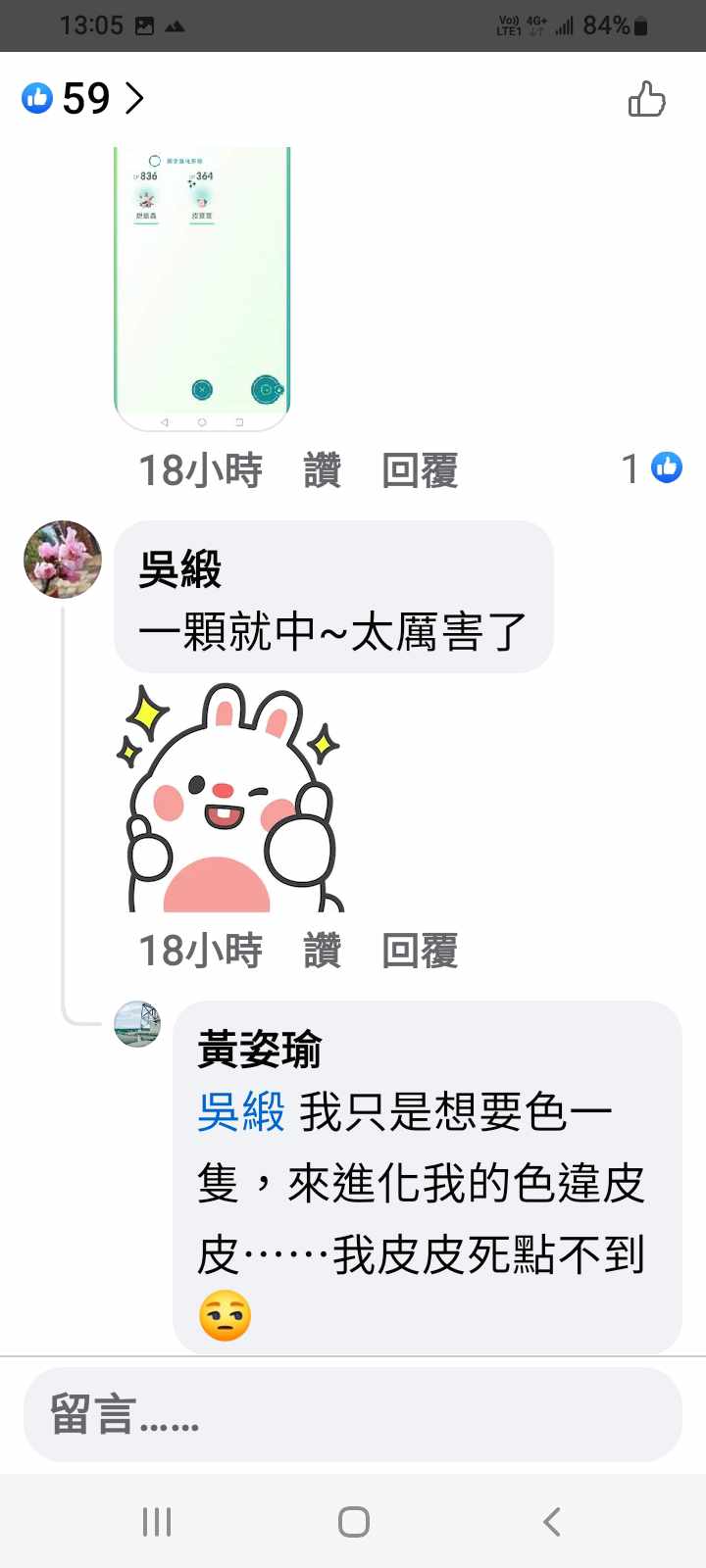The width and height of the screenshot is (706, 1568).
Task: Open 吳緞's name above 一顆就中 comment
Action: [180, 570]
